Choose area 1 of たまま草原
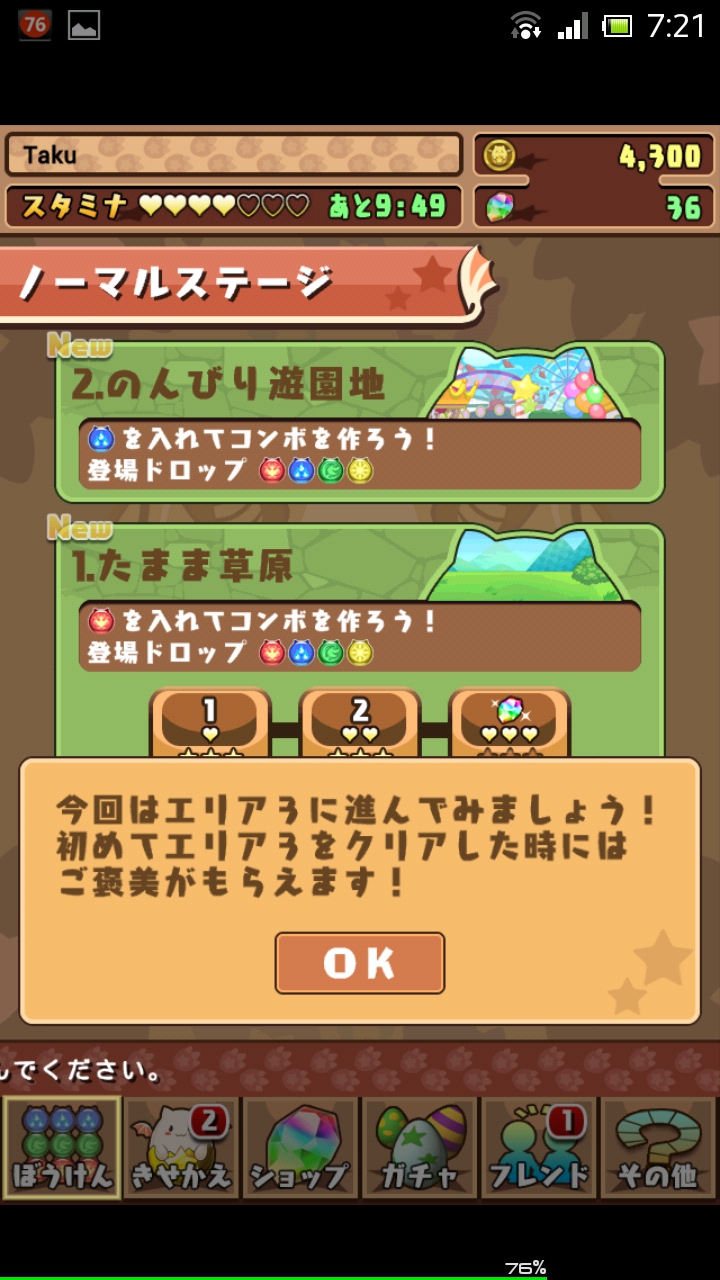The image size is (720, 1280). click(210, 722)
